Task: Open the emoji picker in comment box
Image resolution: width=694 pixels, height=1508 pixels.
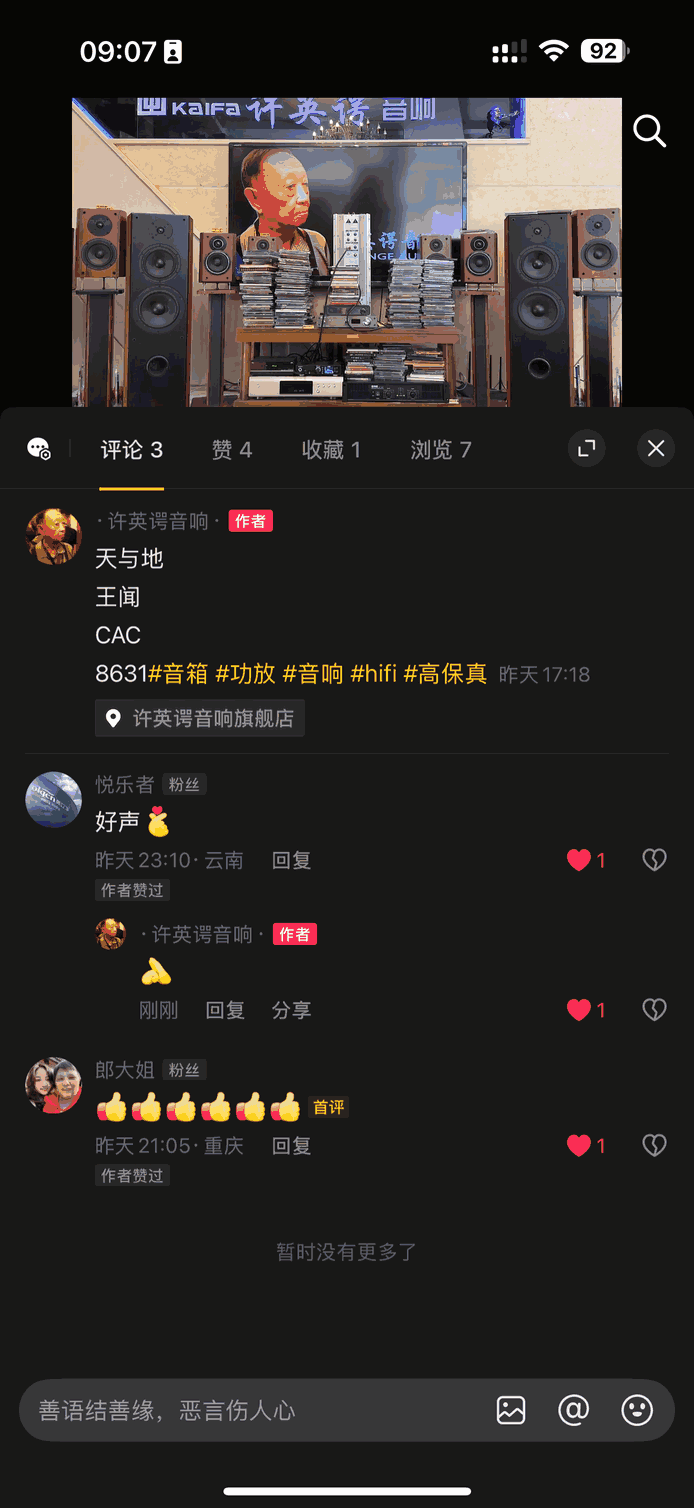Action: pos(637,1410)
